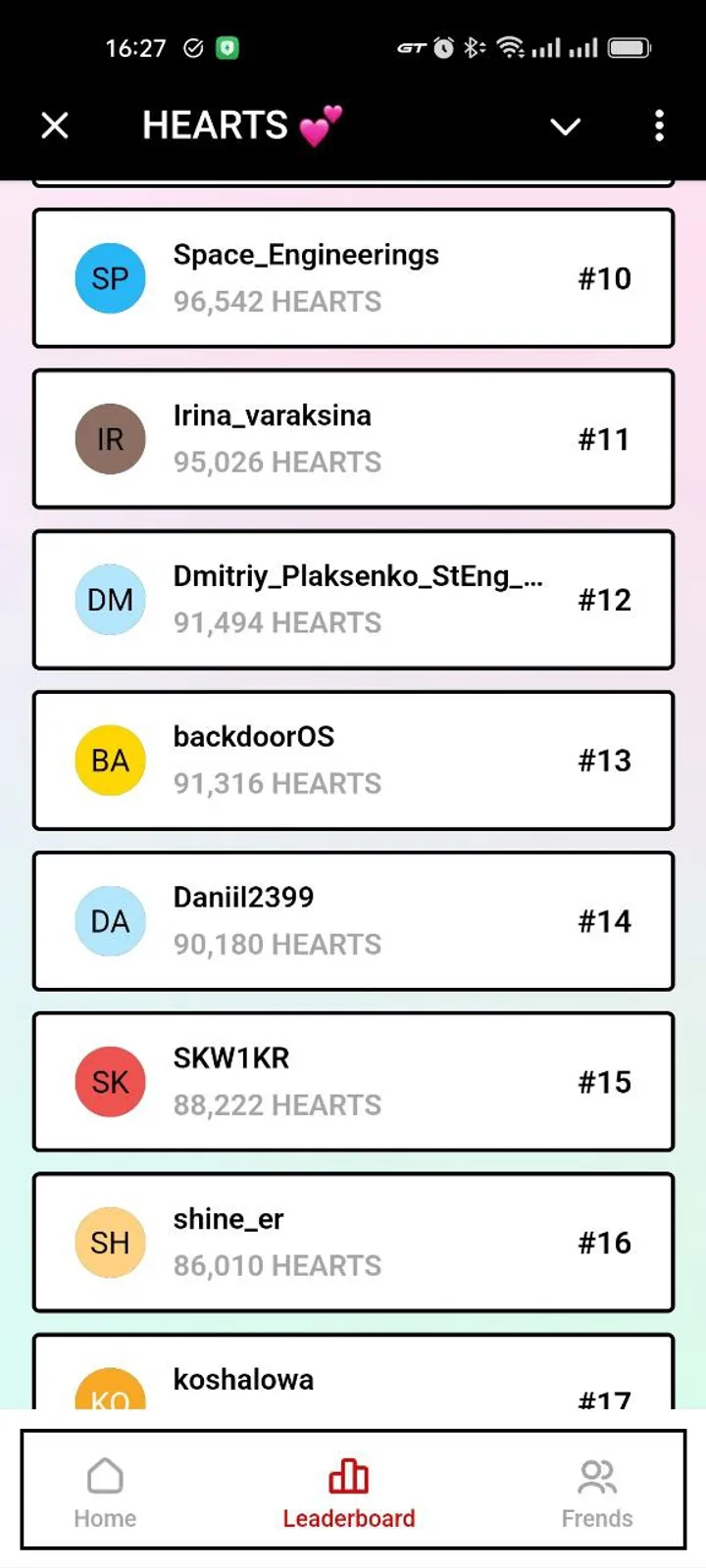Tap the SP avatar for Space_Engineerings
The height and width of the screenshot is (1568, 706).
[x=110, y=278]
